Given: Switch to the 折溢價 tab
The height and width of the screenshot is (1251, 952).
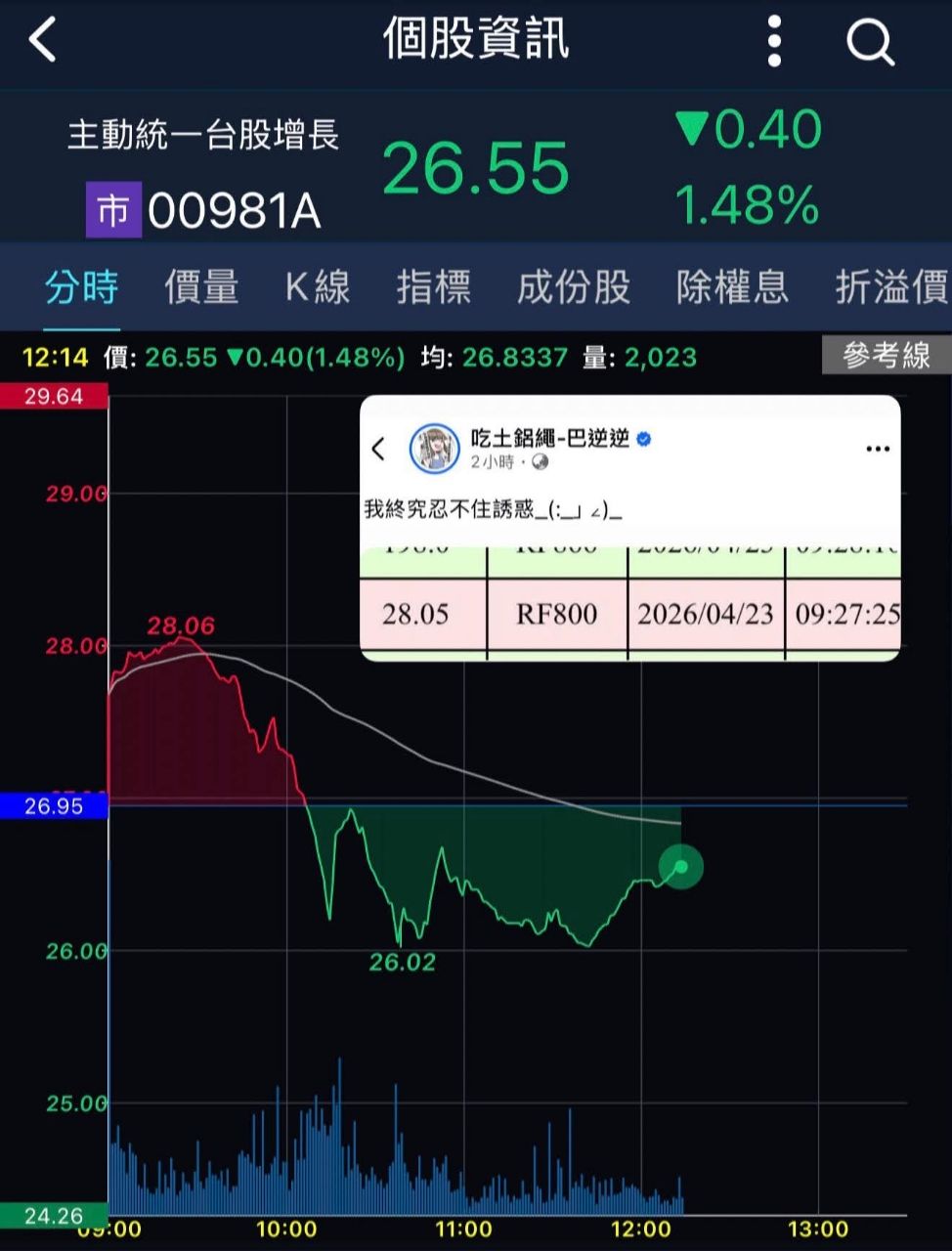Looking at the screenshot, I should (891, 287).
